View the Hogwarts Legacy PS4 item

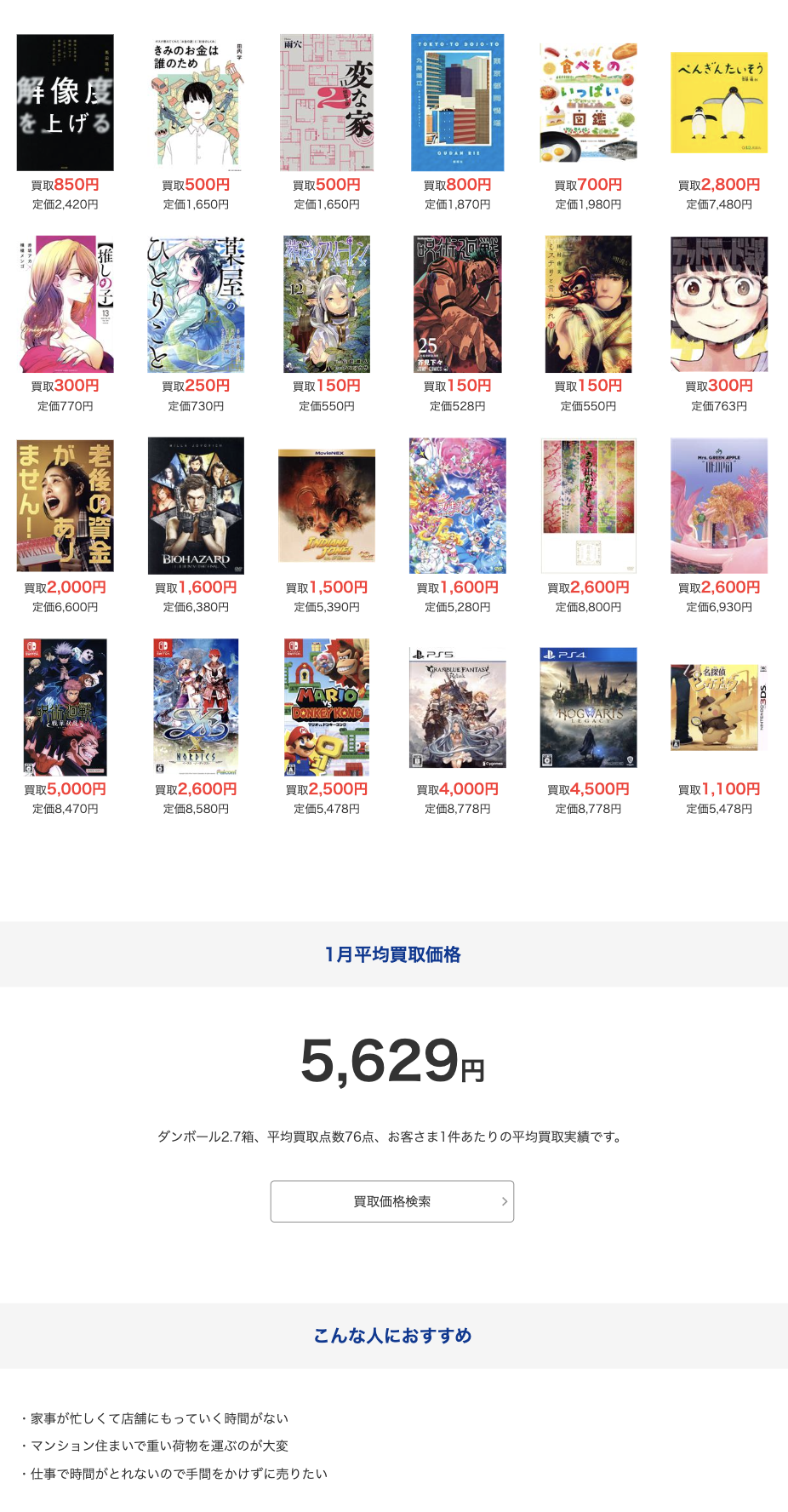point(588,707)
